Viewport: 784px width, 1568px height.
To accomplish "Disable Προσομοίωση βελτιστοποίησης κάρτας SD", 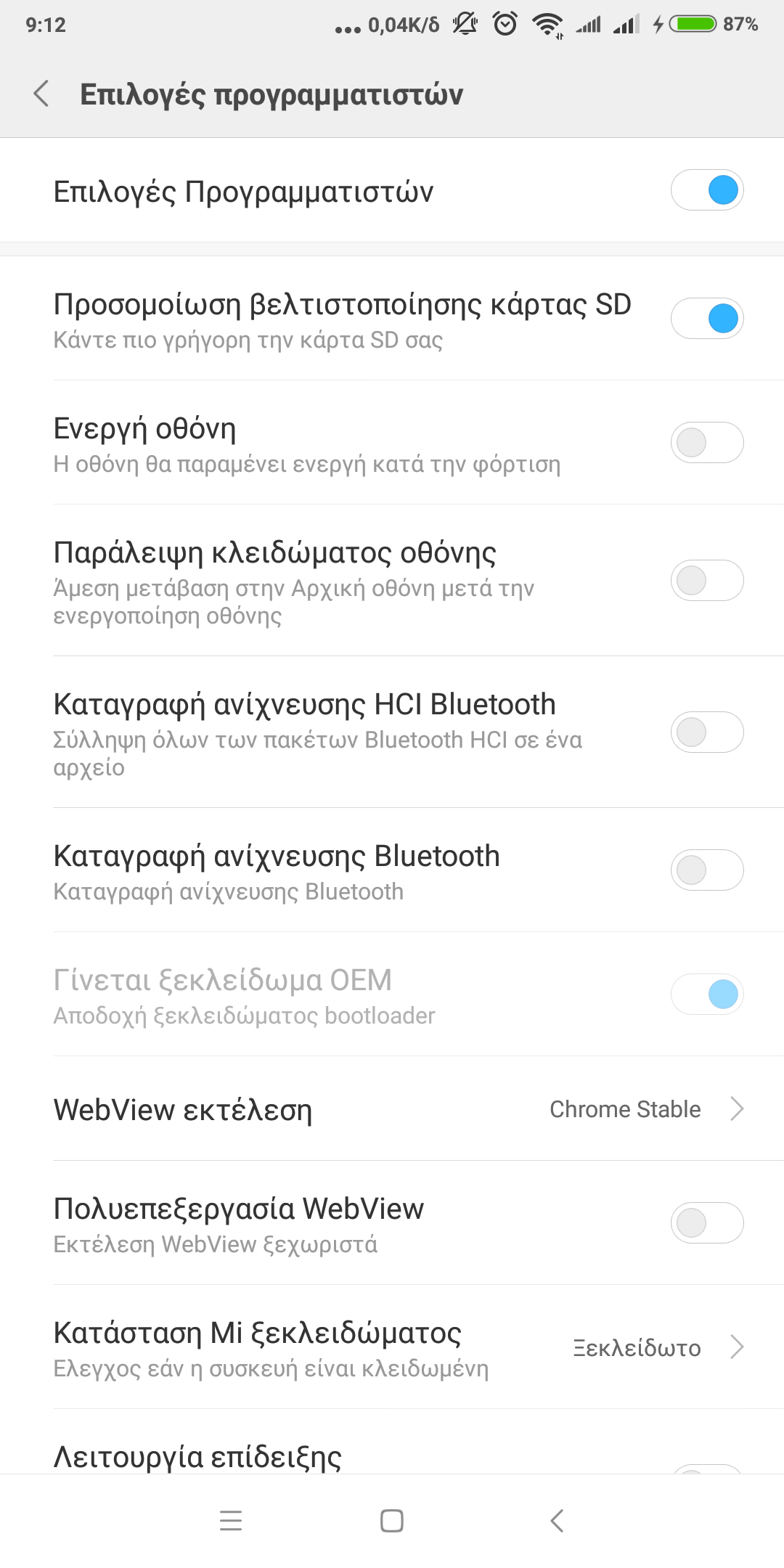I will click(x=706, y=318).
